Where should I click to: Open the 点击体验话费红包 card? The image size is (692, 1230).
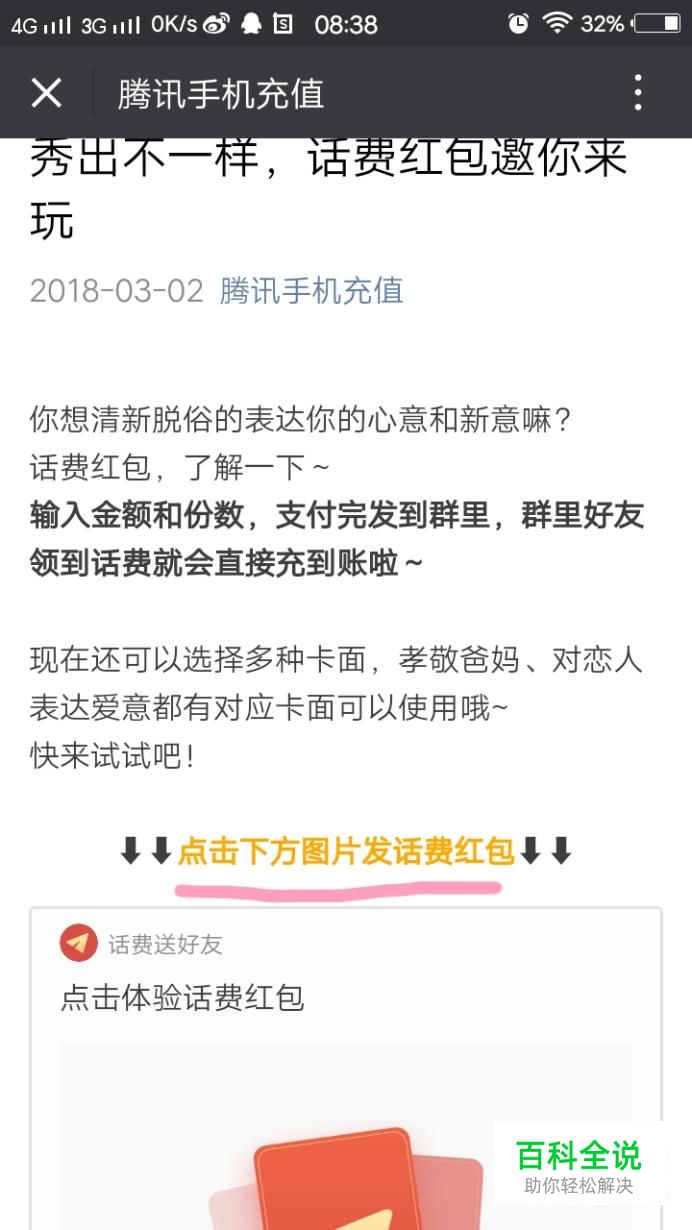[x=346, y=1068]
